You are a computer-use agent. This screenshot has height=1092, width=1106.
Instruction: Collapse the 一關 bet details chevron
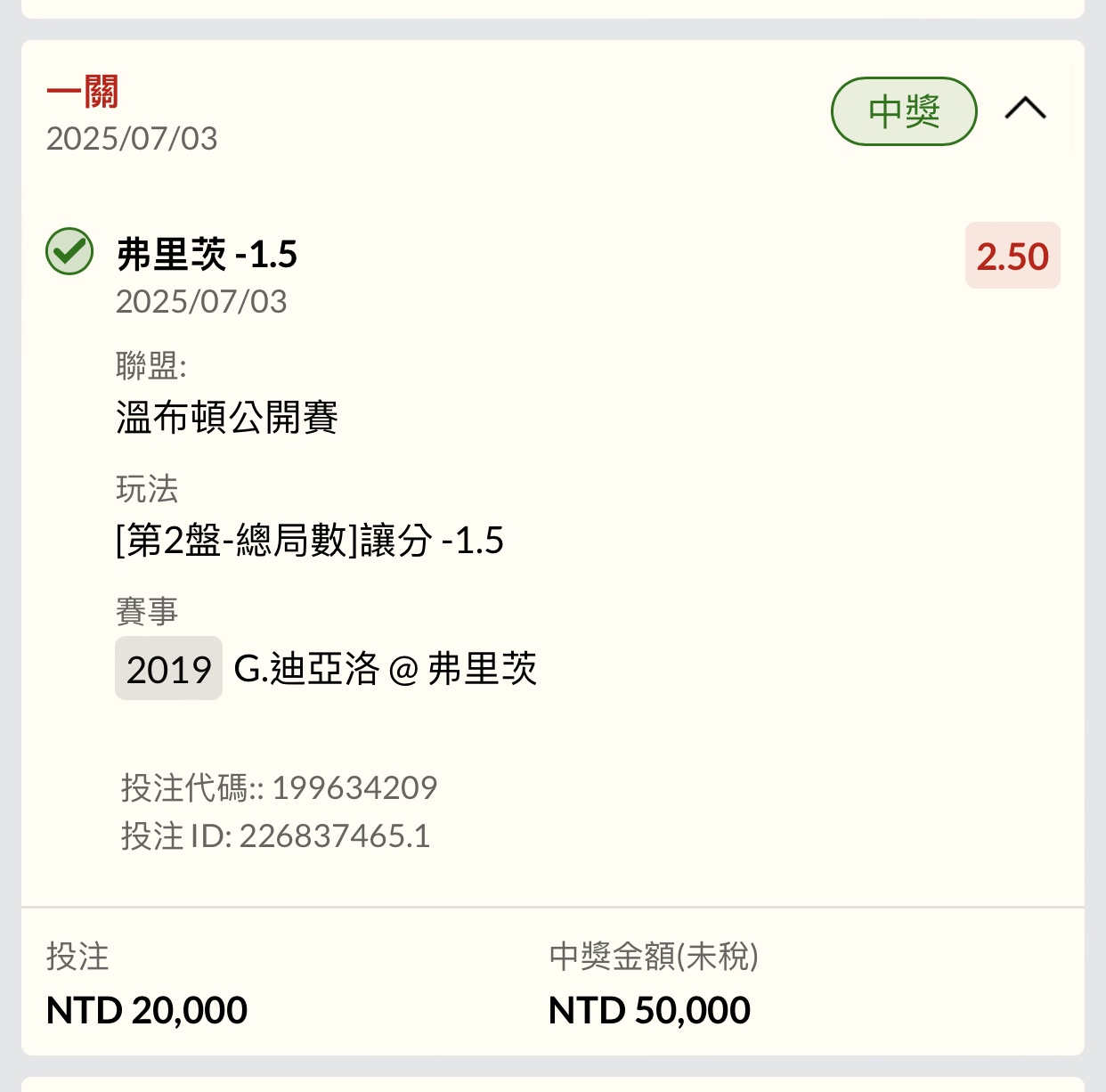click(x=1025, y=109)
